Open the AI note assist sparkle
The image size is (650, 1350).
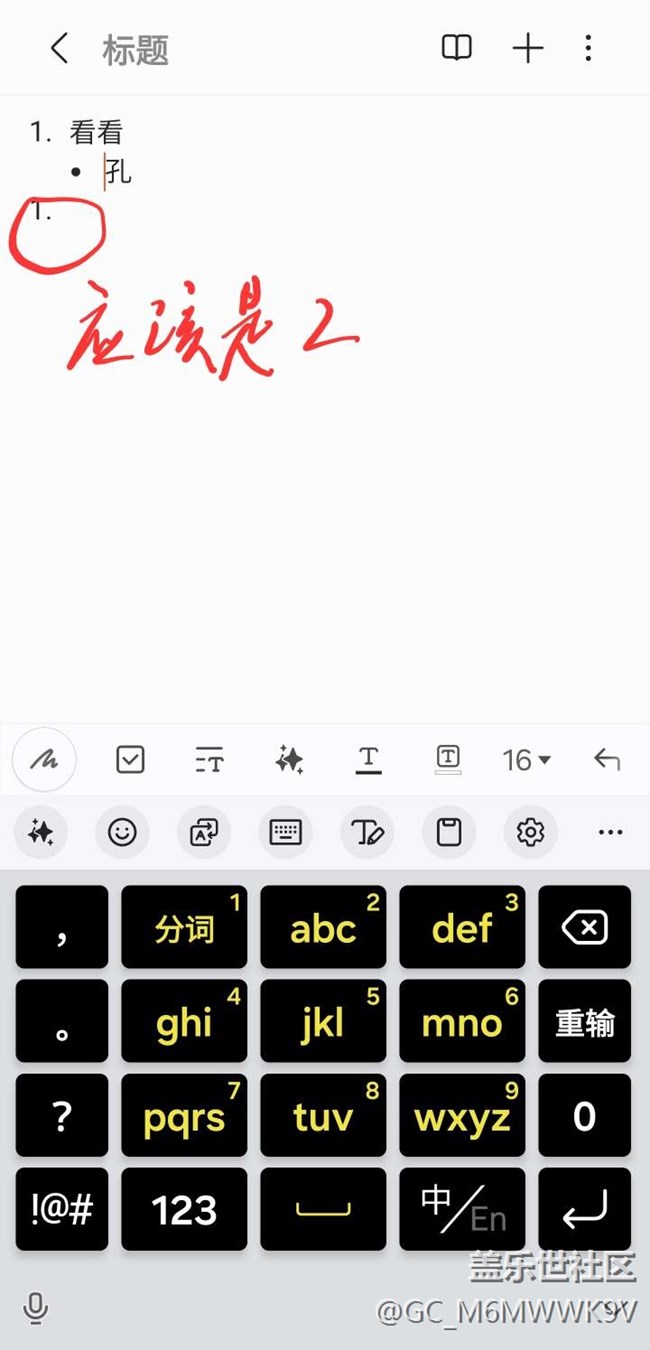[289, 760]
